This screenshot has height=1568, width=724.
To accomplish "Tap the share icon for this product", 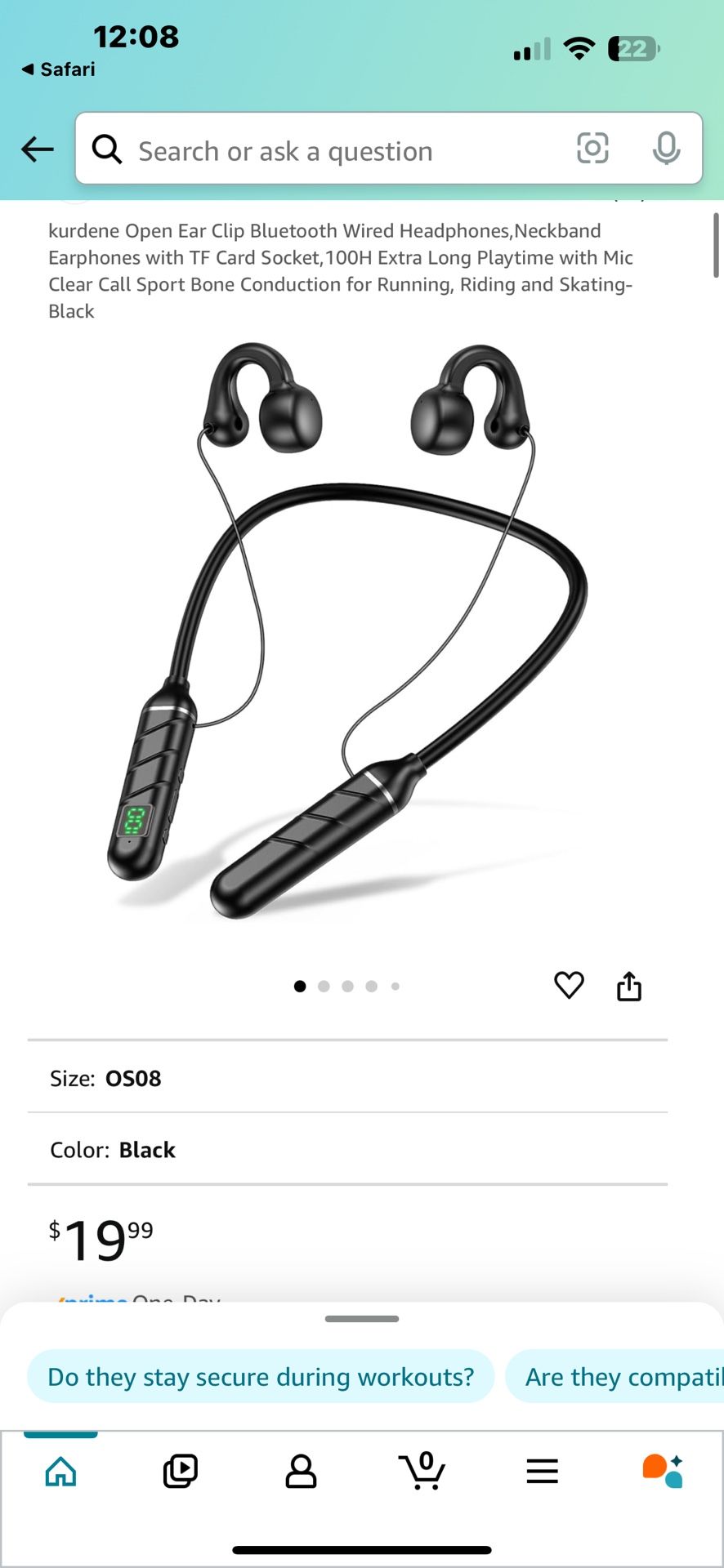I will 629,986.
